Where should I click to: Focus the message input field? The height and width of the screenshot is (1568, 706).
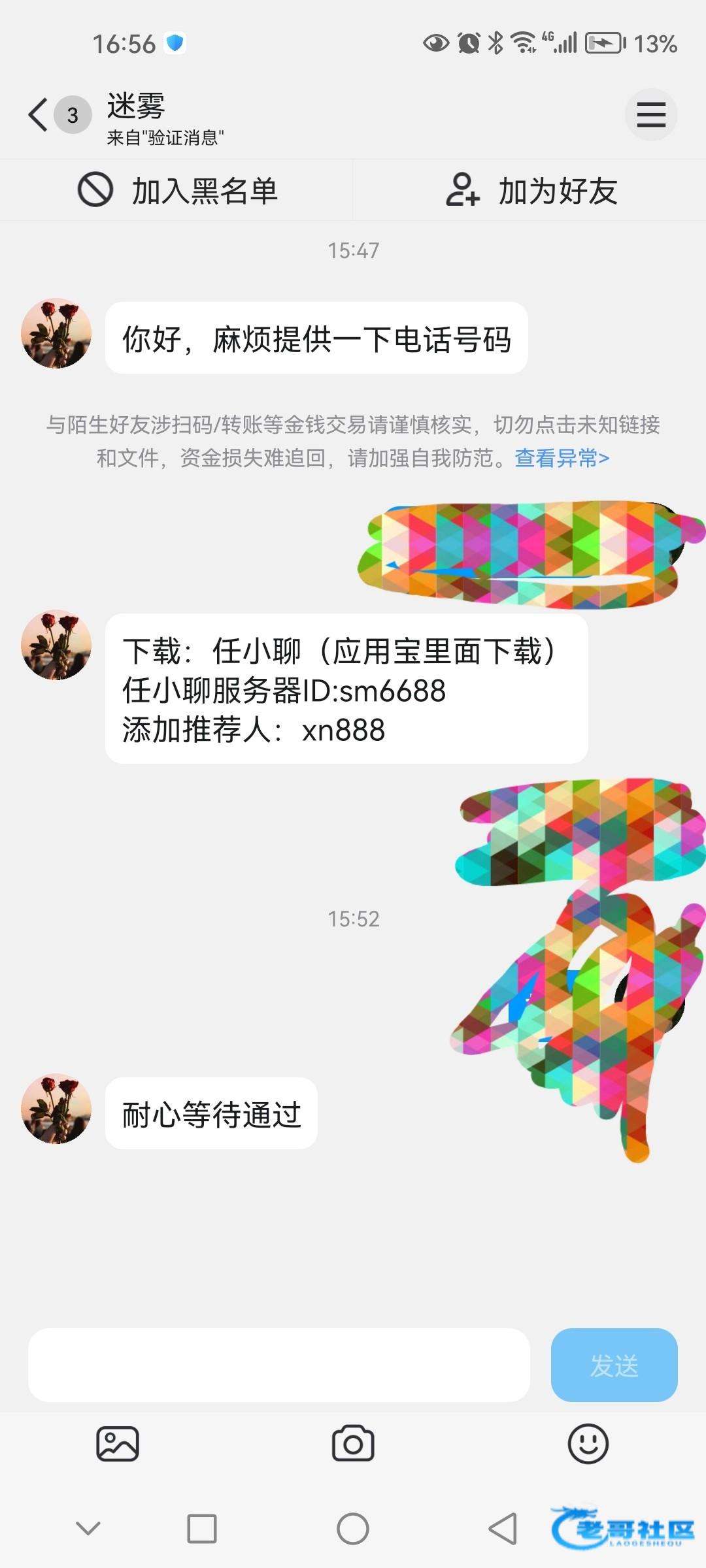(x=278, y=1365)
